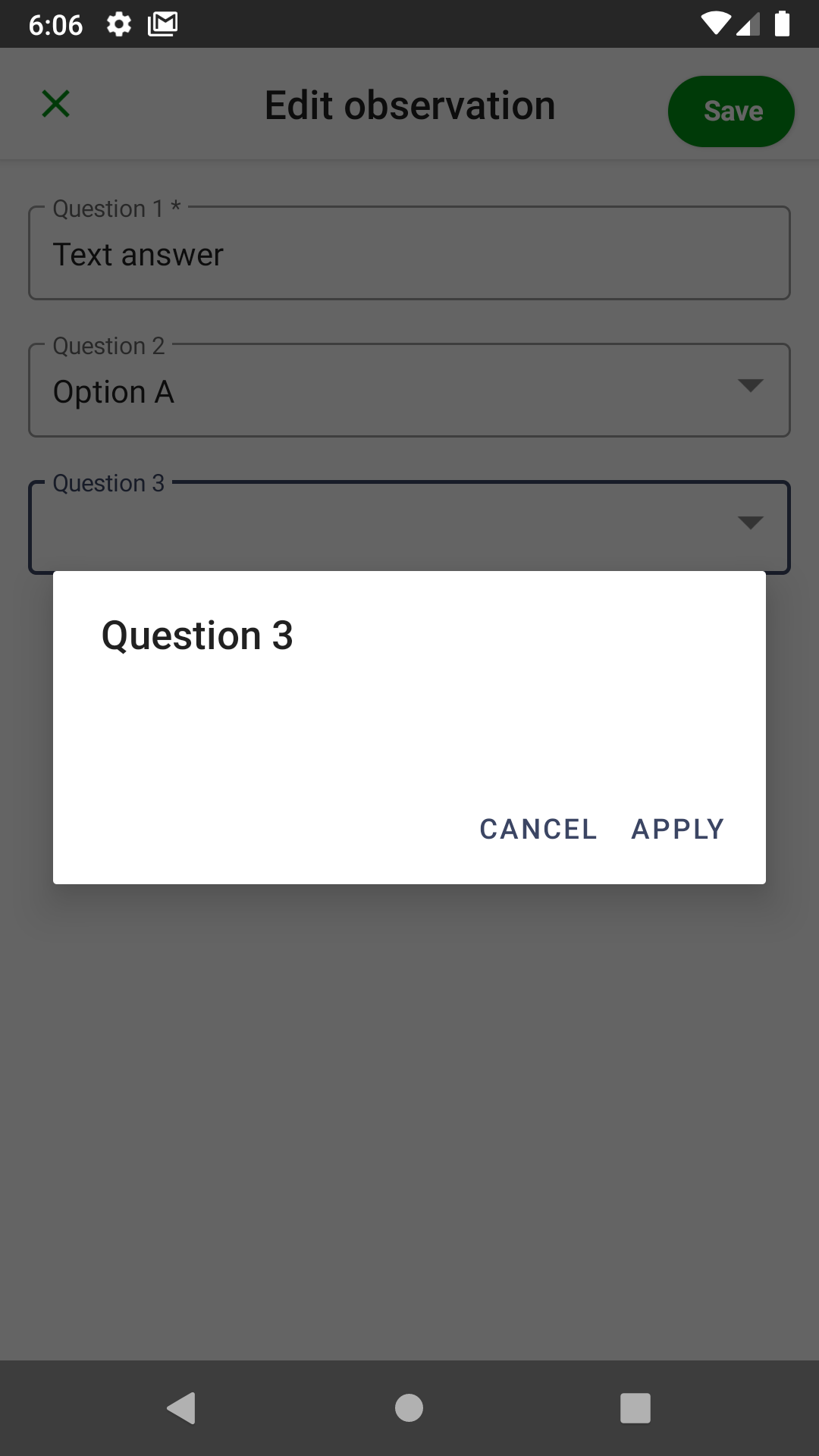Cancel the Question 3 dialog
The image size is (819, 1456).
pyautogui.click(x=537, y=829)
